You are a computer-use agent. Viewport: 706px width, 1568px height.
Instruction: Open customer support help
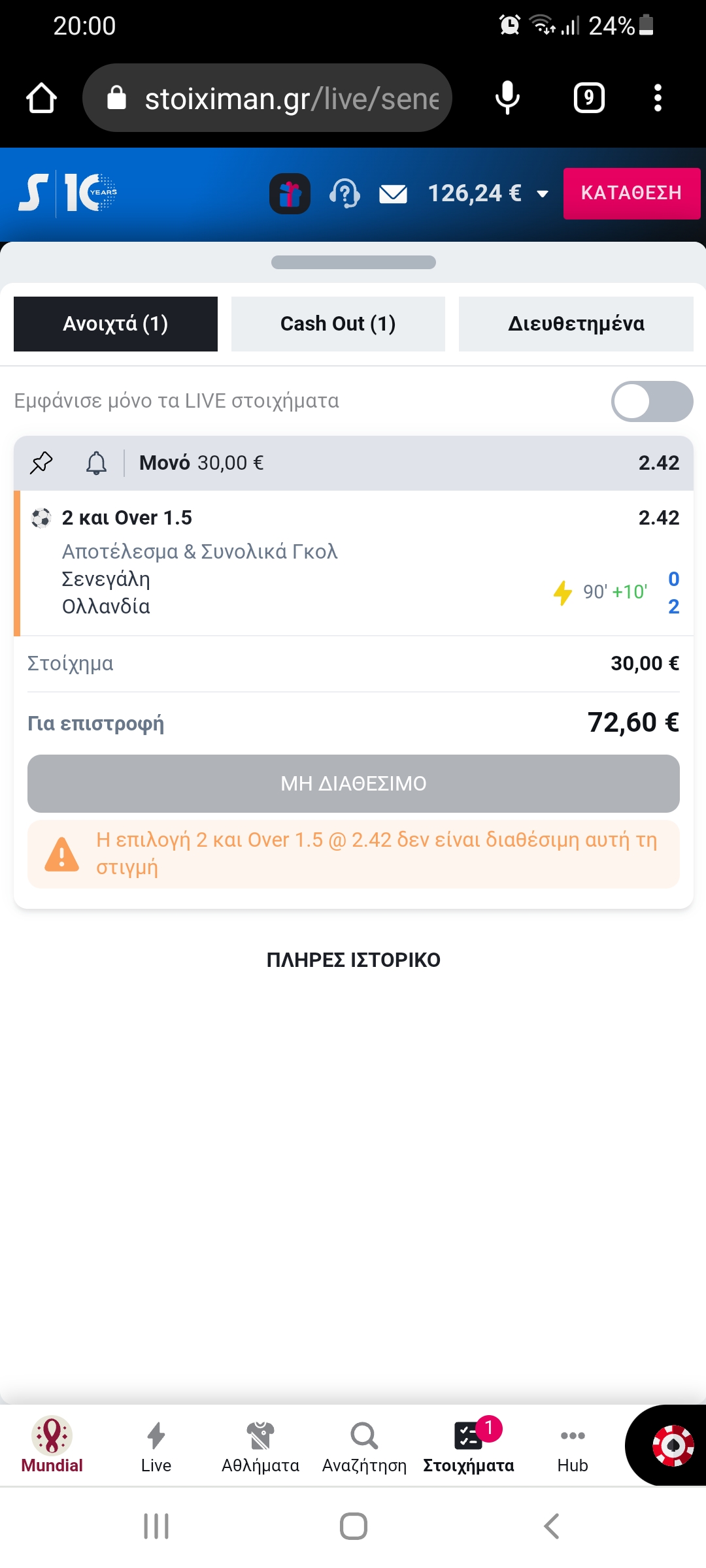pos(345,193)
